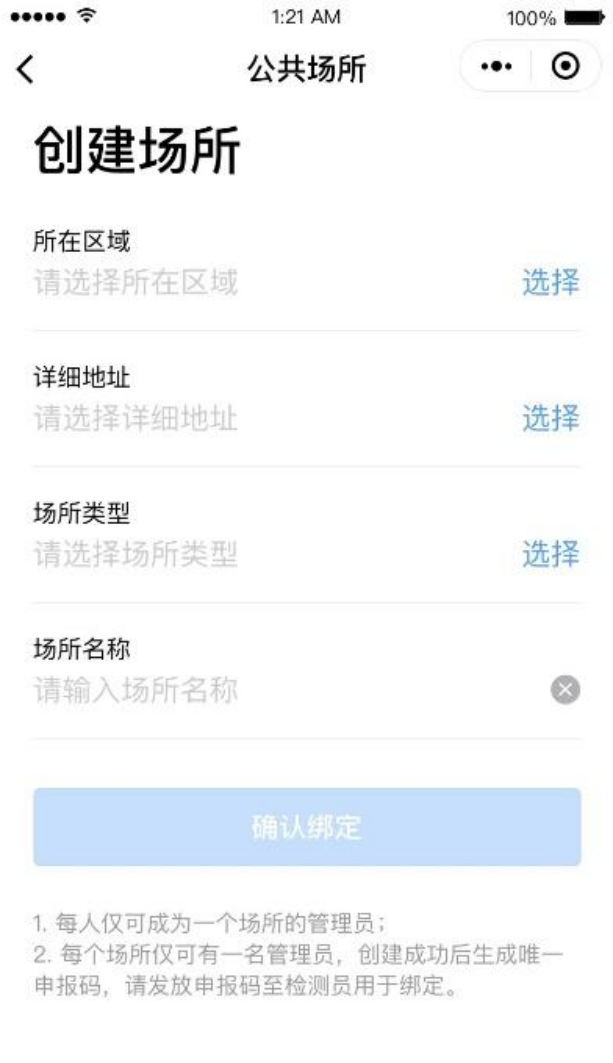Close the mini program with circle icon
The image size is (613, 1063).
[x=566, y=71]
